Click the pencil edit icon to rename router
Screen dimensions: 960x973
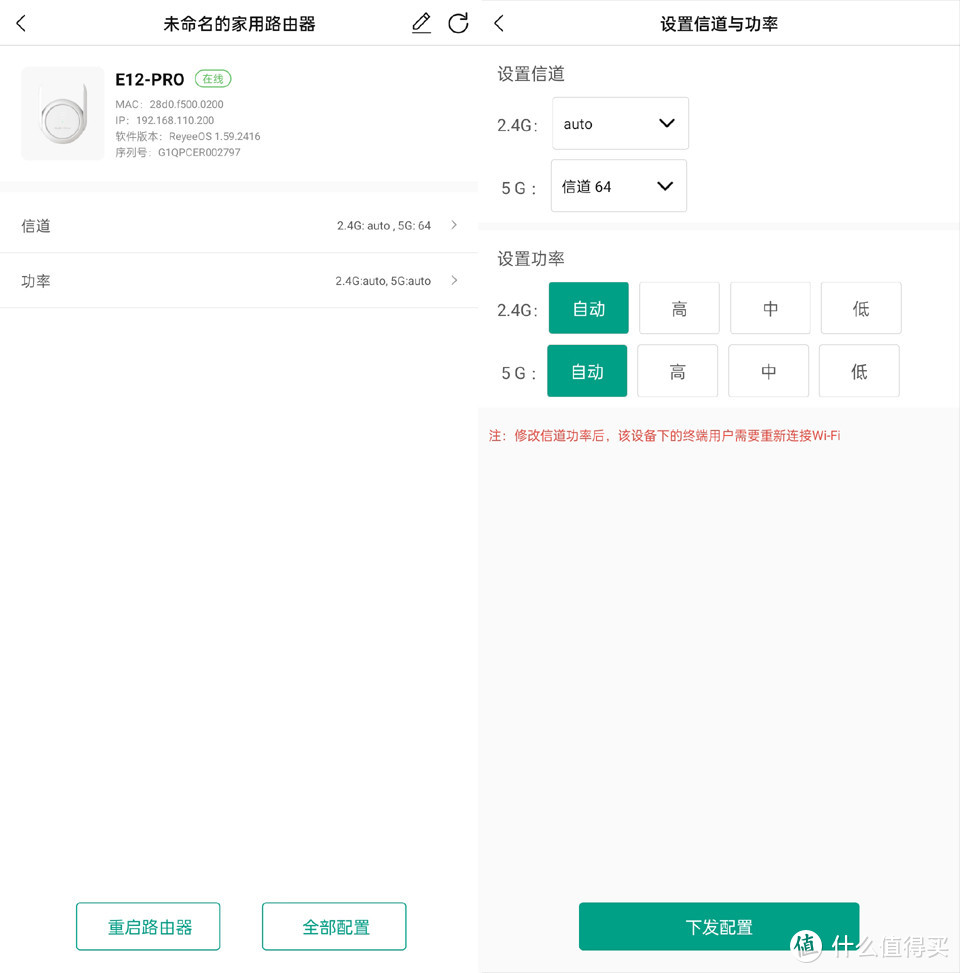420,22
